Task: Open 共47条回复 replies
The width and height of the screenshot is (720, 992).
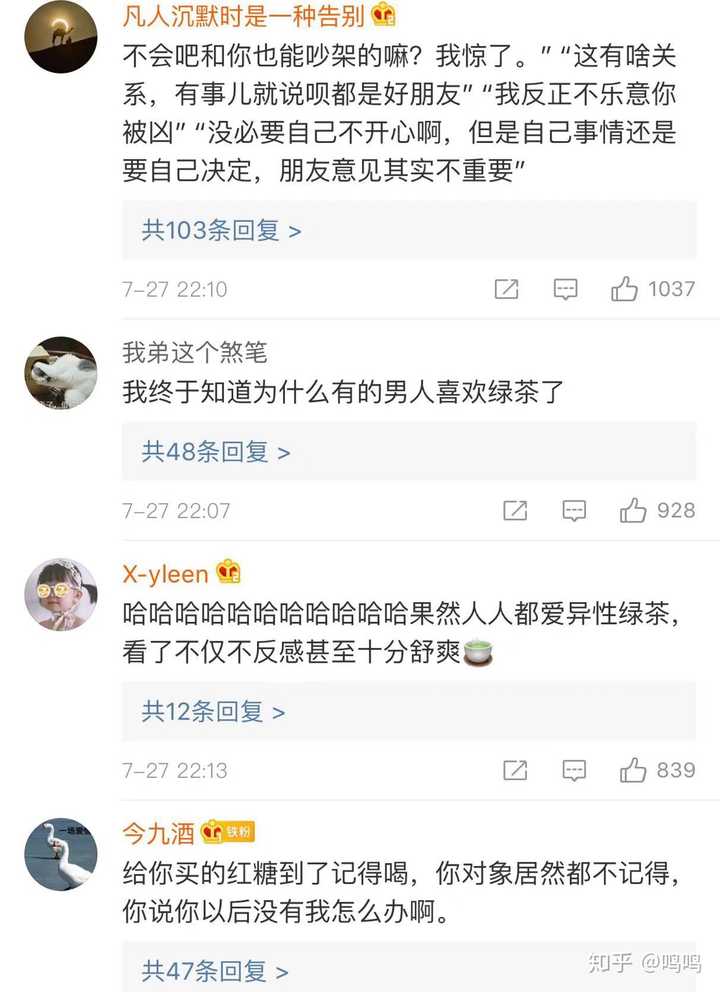Action: (215, 971)
